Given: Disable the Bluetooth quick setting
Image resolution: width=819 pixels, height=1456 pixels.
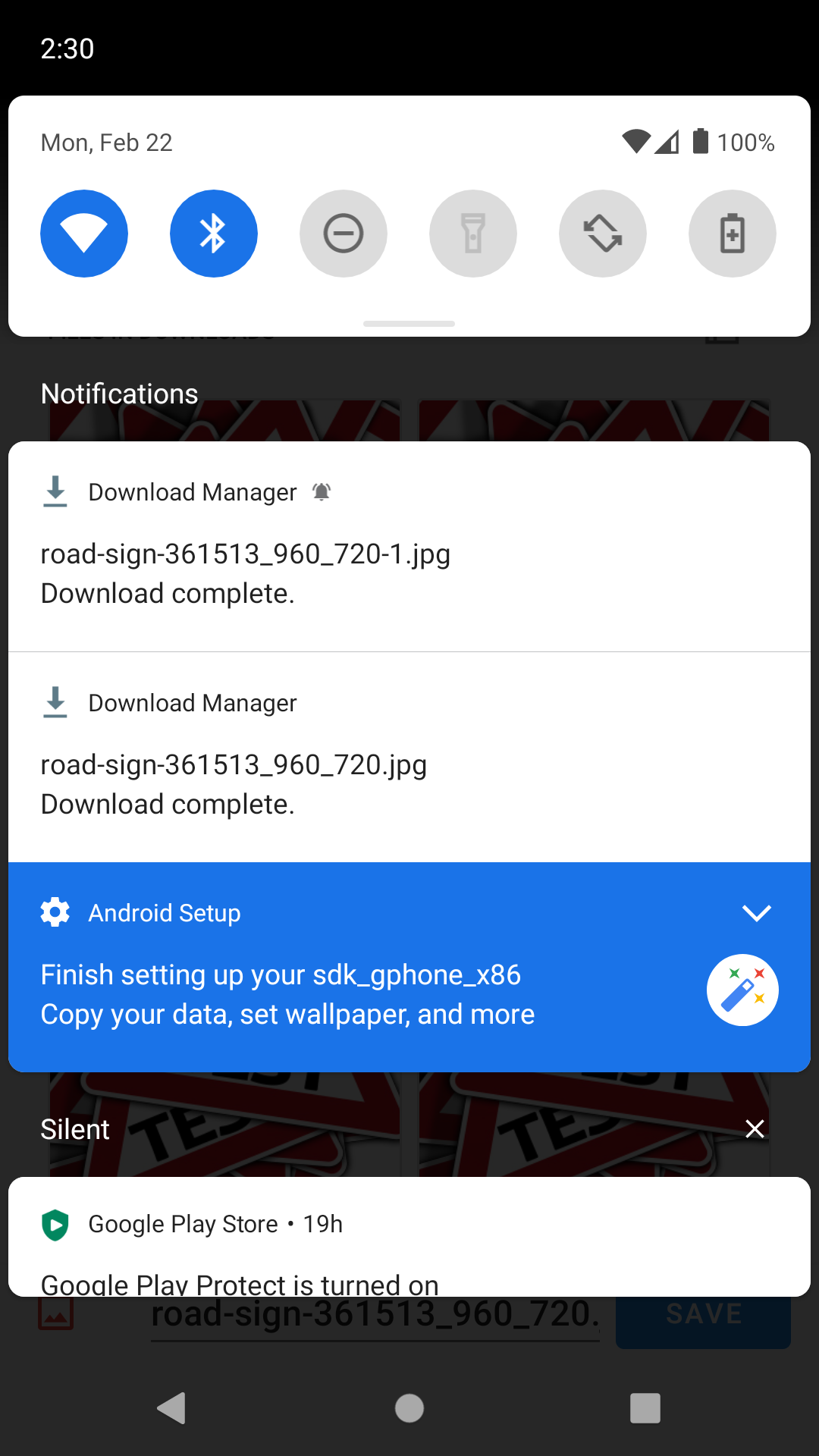Looking at the screenshot, I should tap(214, 234).
